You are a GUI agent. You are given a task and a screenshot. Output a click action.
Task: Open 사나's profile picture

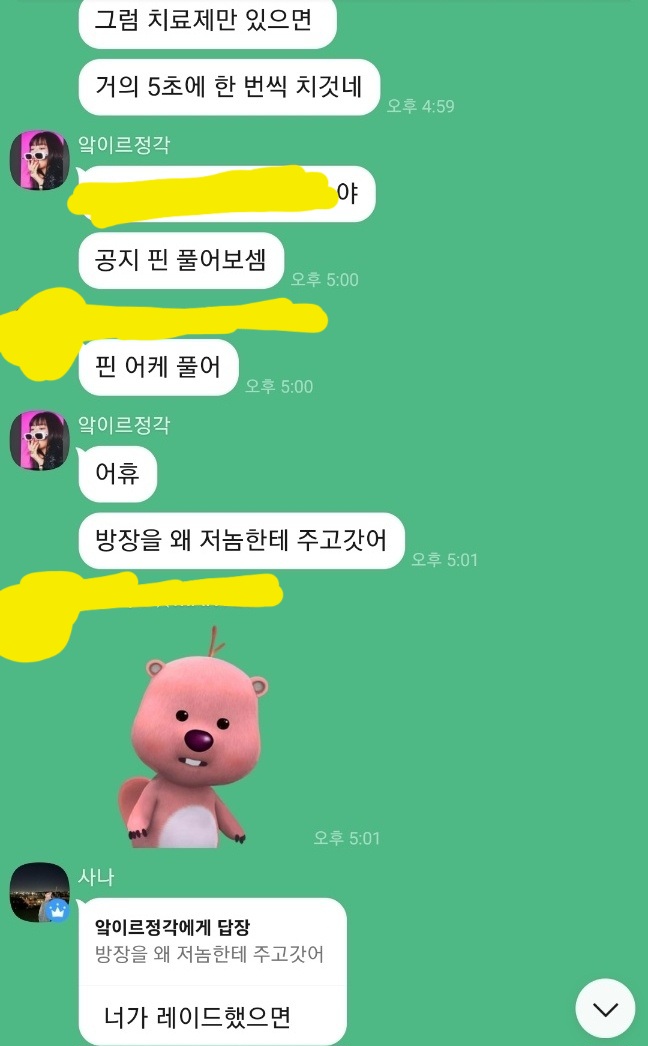(39, 892)
